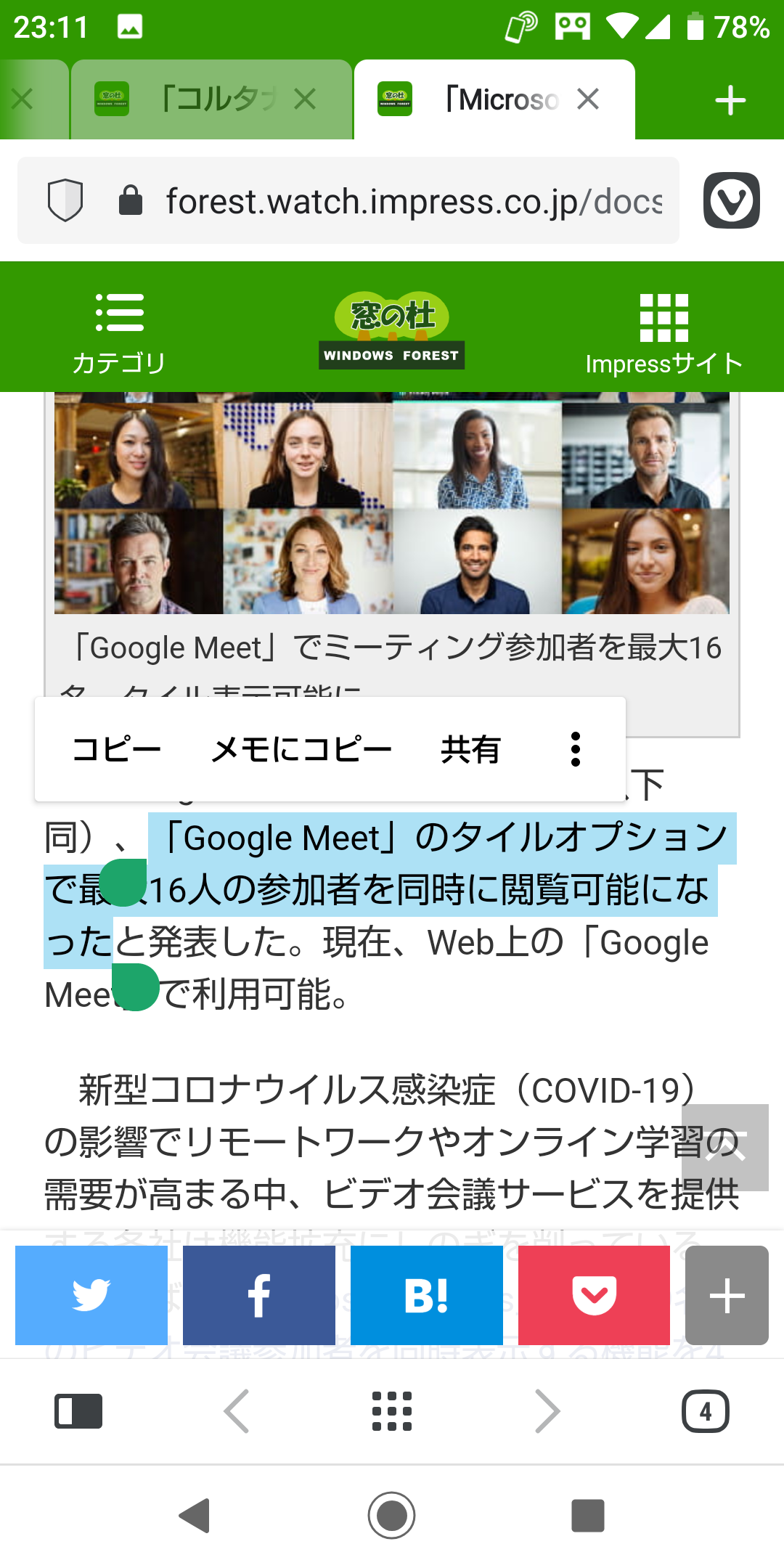Open a new tab with the plus button

click(730, 99)
